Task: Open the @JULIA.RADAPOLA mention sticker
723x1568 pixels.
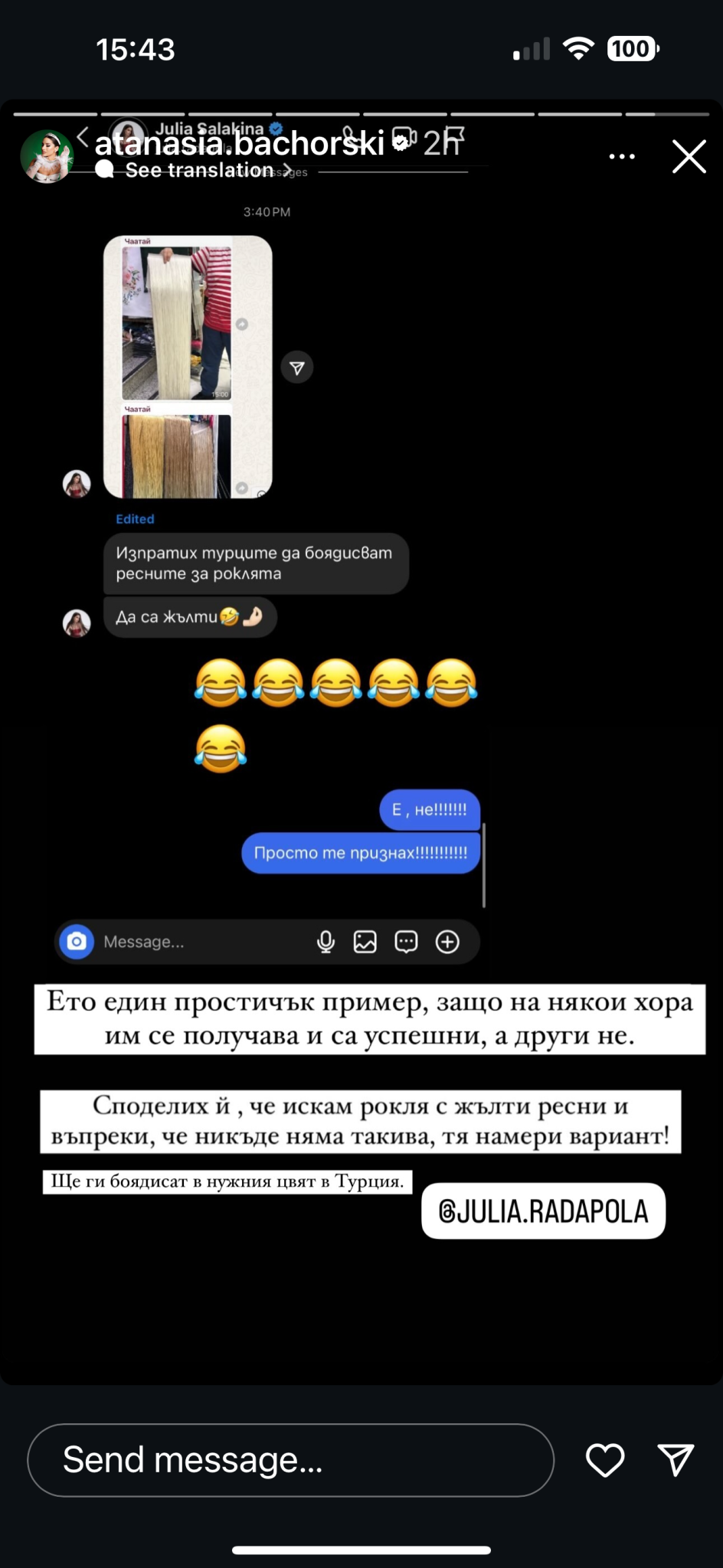Action: (543, 1211)
